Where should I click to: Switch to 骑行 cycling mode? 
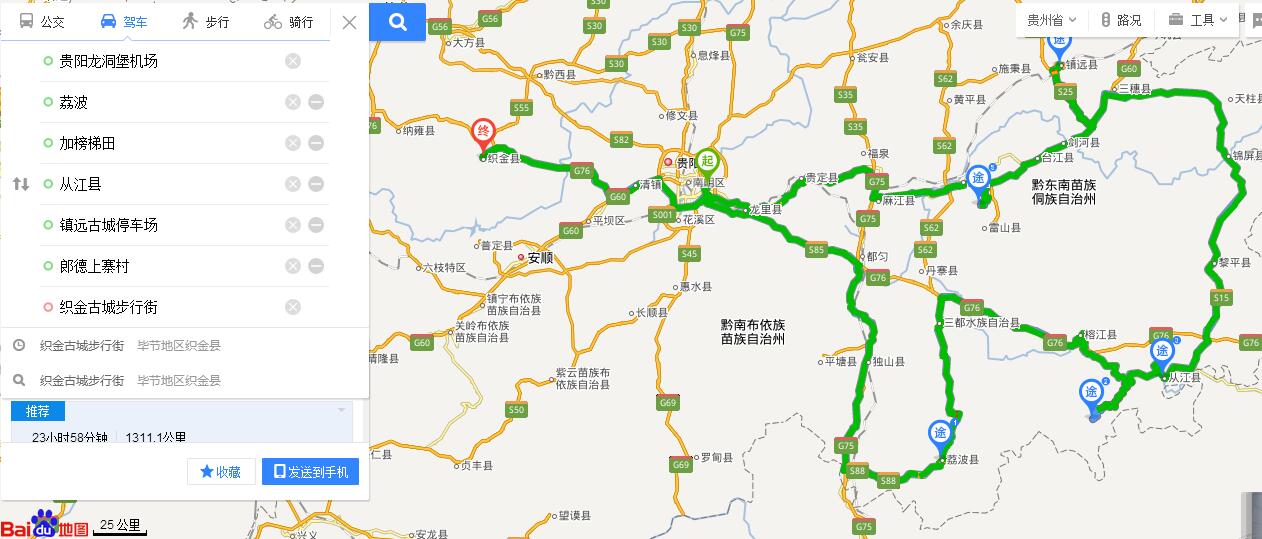coord(288,21)
